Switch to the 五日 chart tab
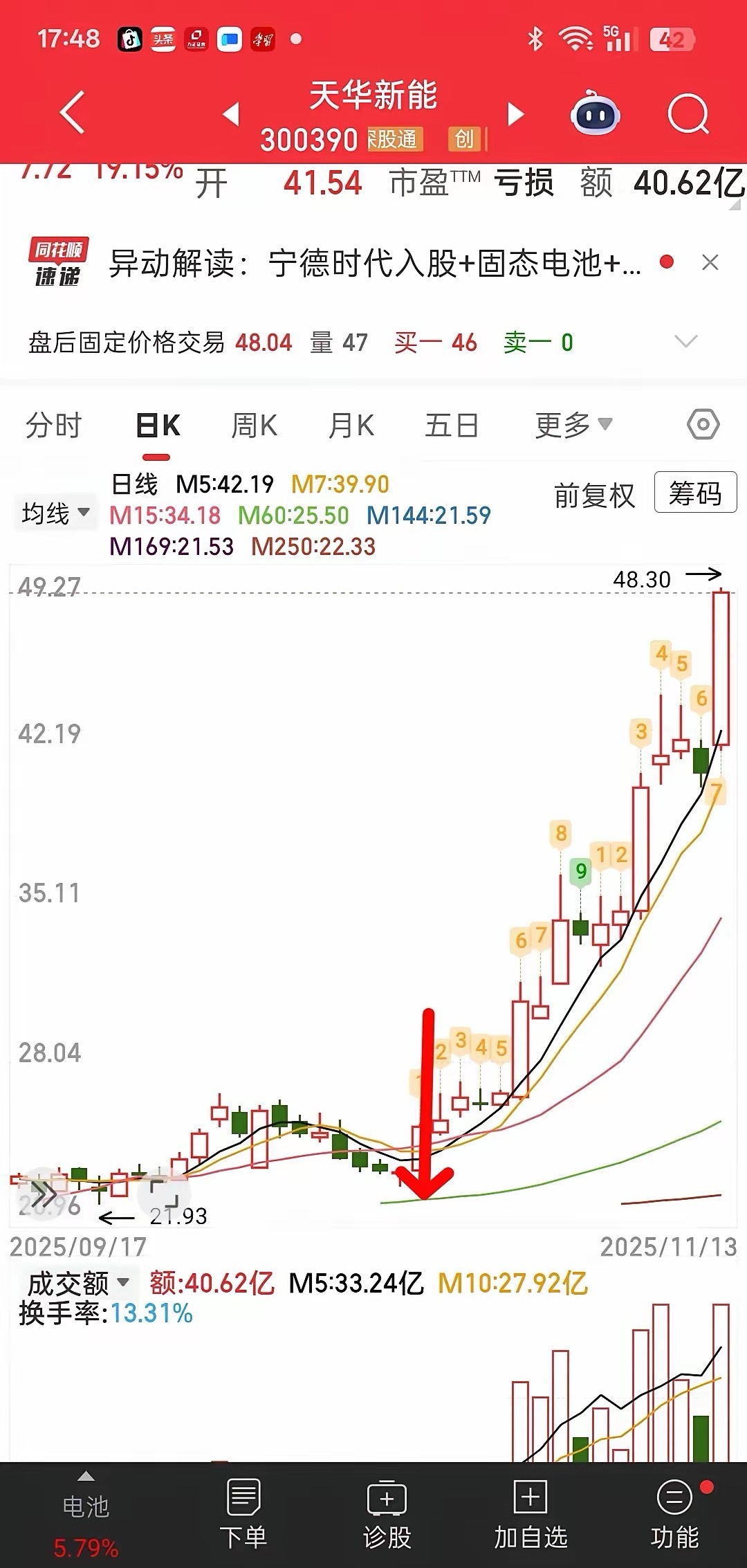The width and height of the screenshot is (747, 1568). pyautogui.click(x=452, y=425)
